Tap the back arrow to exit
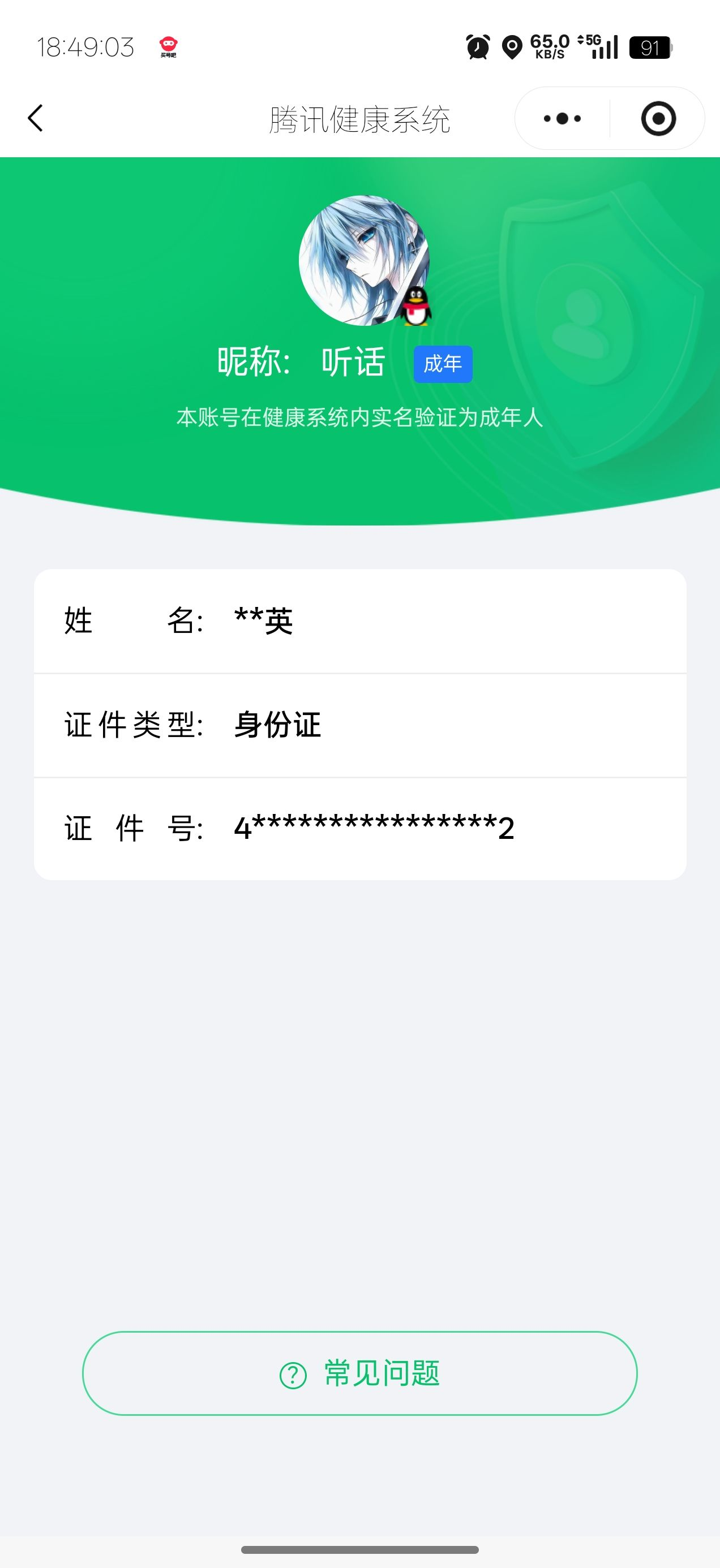The image size is (720, 1568). point(35,118)
